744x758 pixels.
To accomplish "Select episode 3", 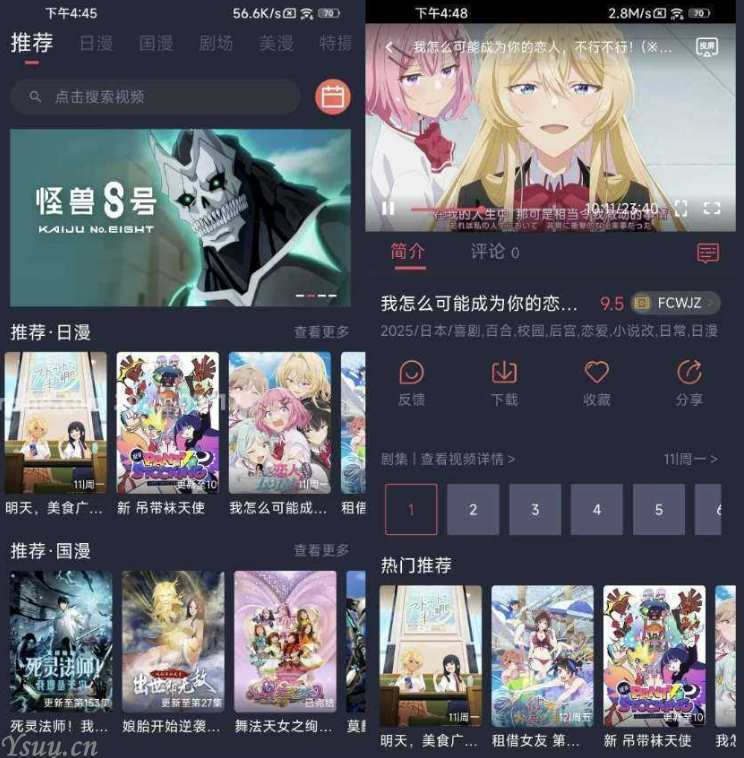I will pos(535,510).
